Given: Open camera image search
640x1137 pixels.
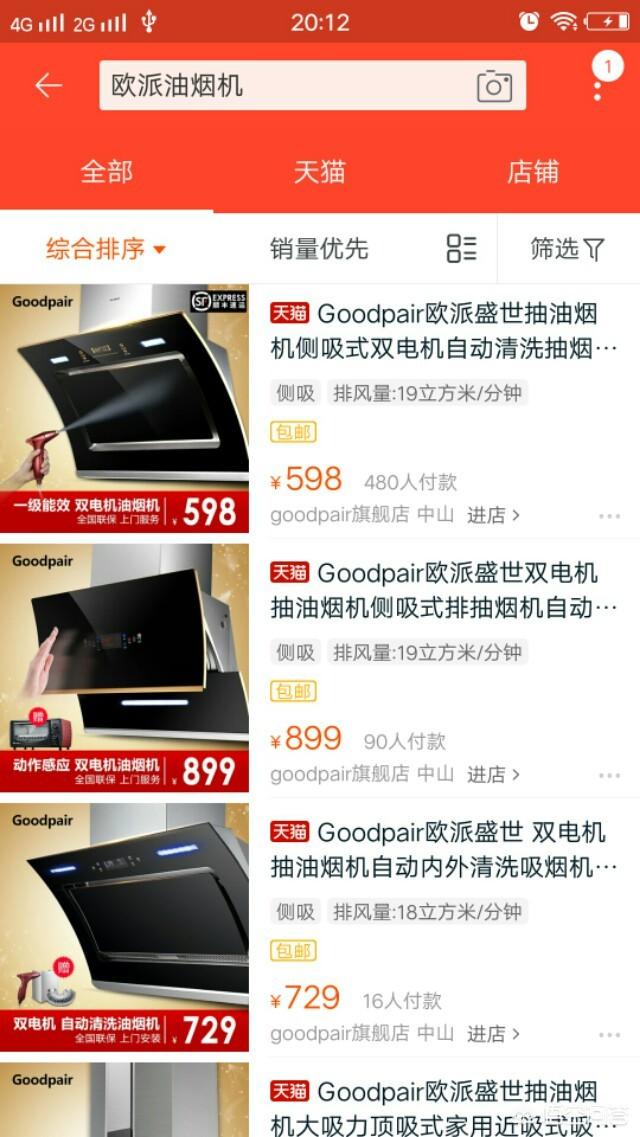Looking at the screenshot, I should click(x=494, y=87).
